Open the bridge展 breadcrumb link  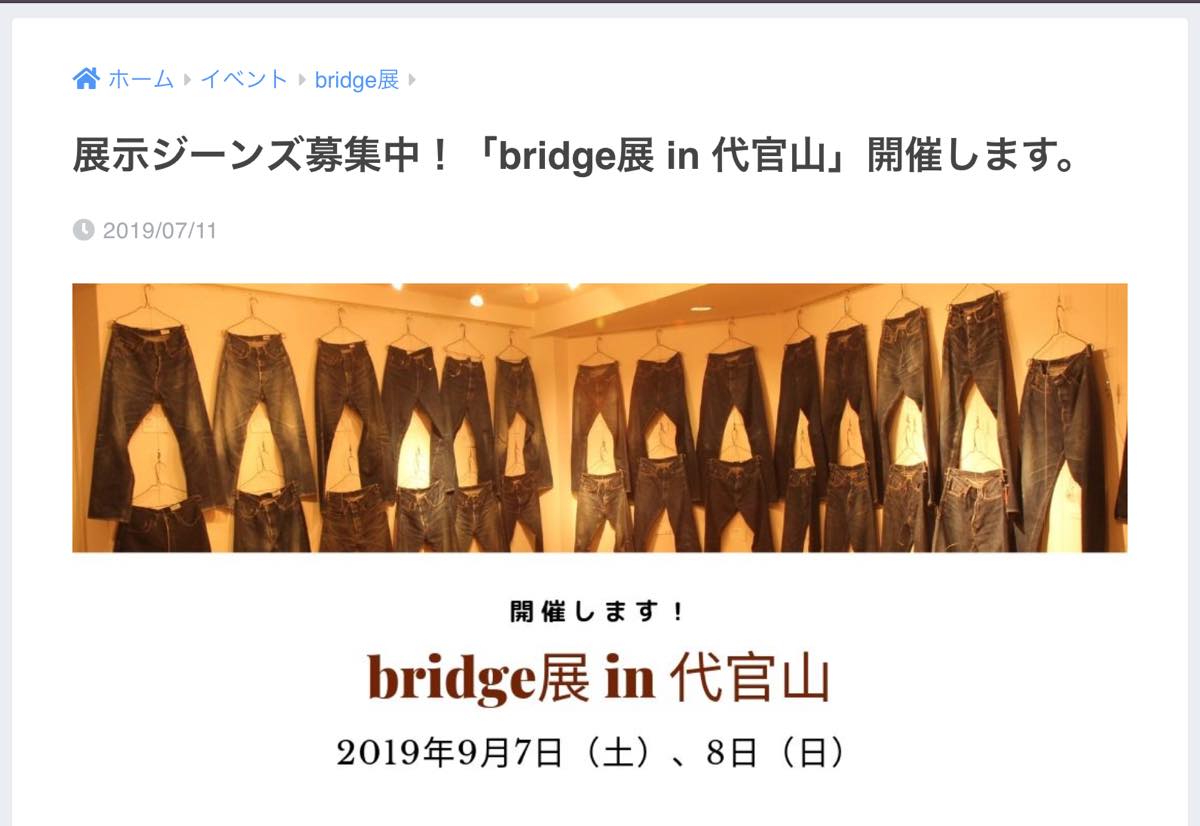[357, 80]
